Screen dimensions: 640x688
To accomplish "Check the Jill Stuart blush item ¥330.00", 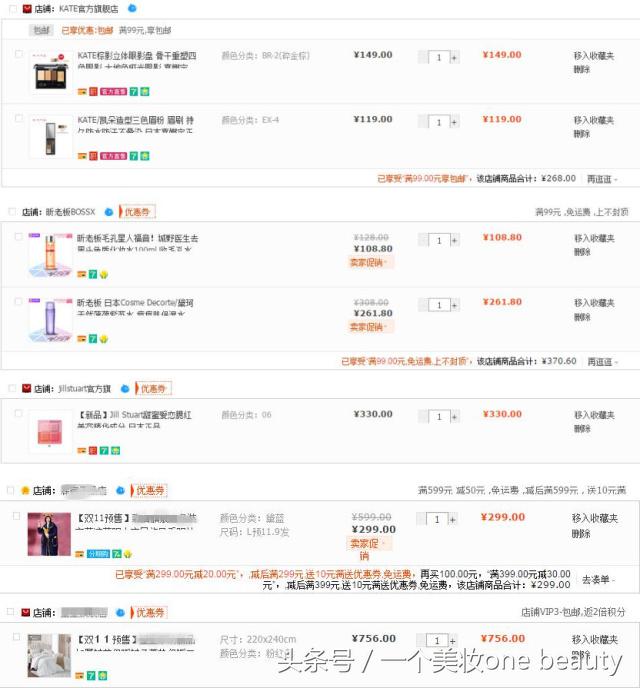I will 19,412.
